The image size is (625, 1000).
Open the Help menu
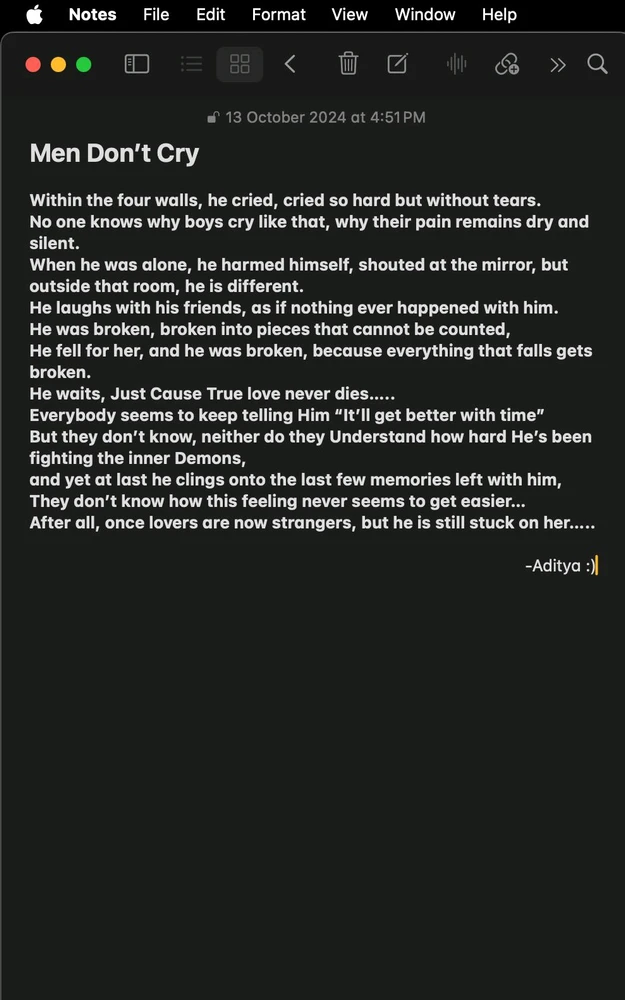coord(499,14)
